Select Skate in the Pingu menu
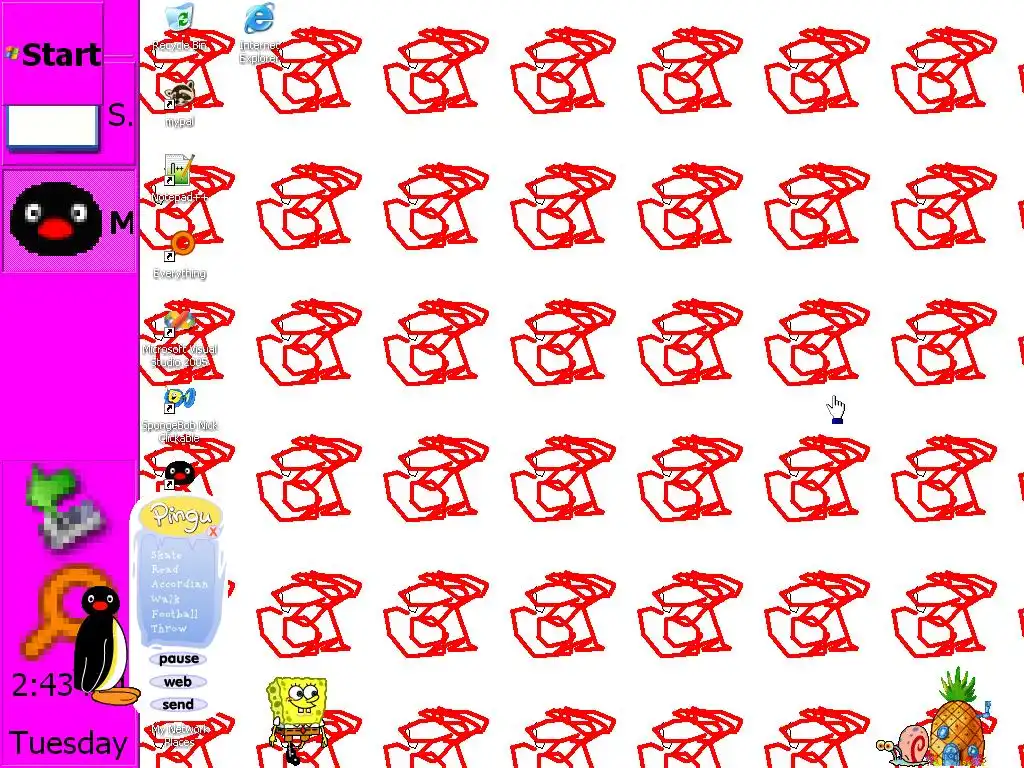 click(x=166, y=554)
